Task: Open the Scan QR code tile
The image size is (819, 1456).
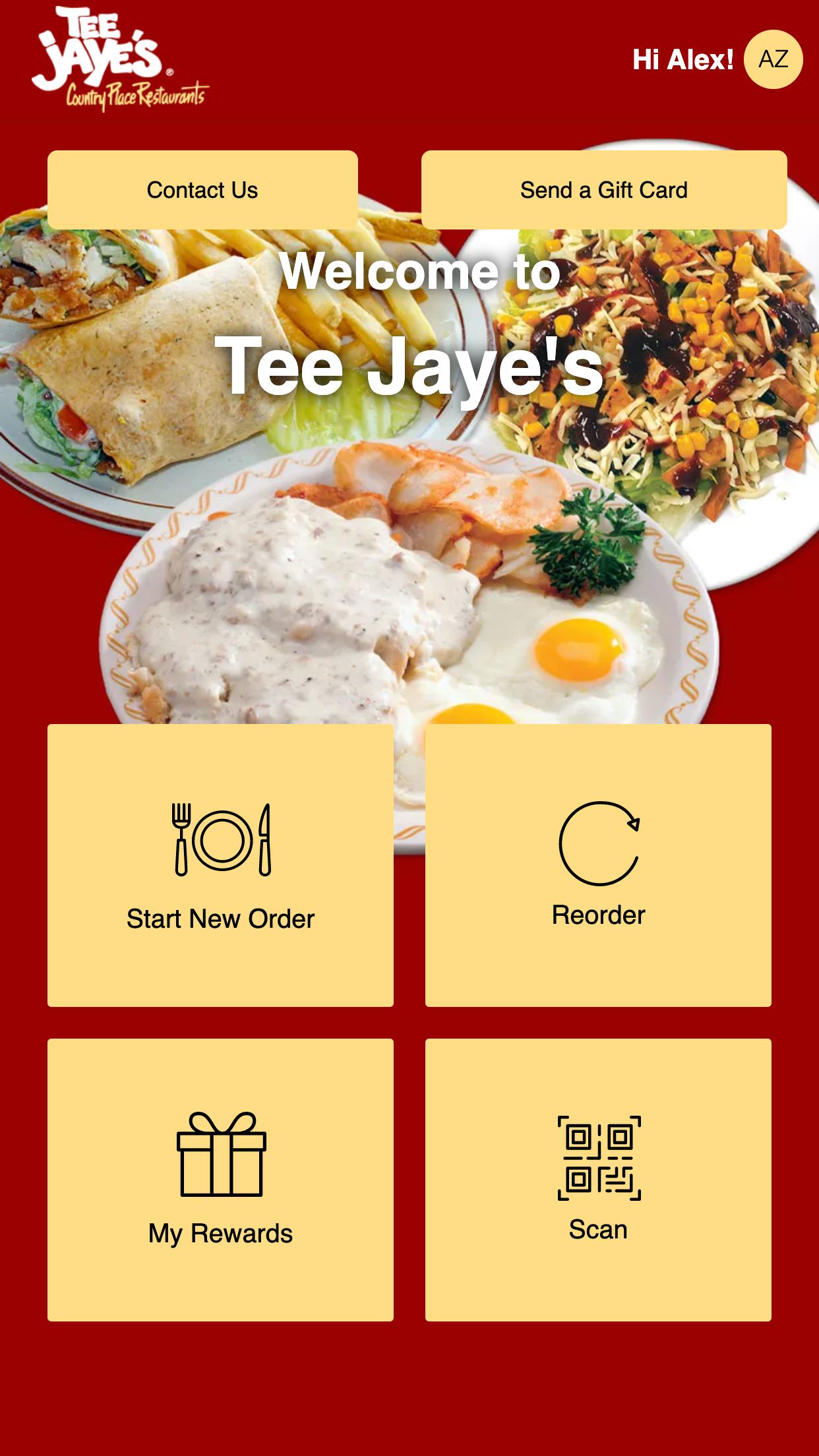Action: (x=598, y=1180)
